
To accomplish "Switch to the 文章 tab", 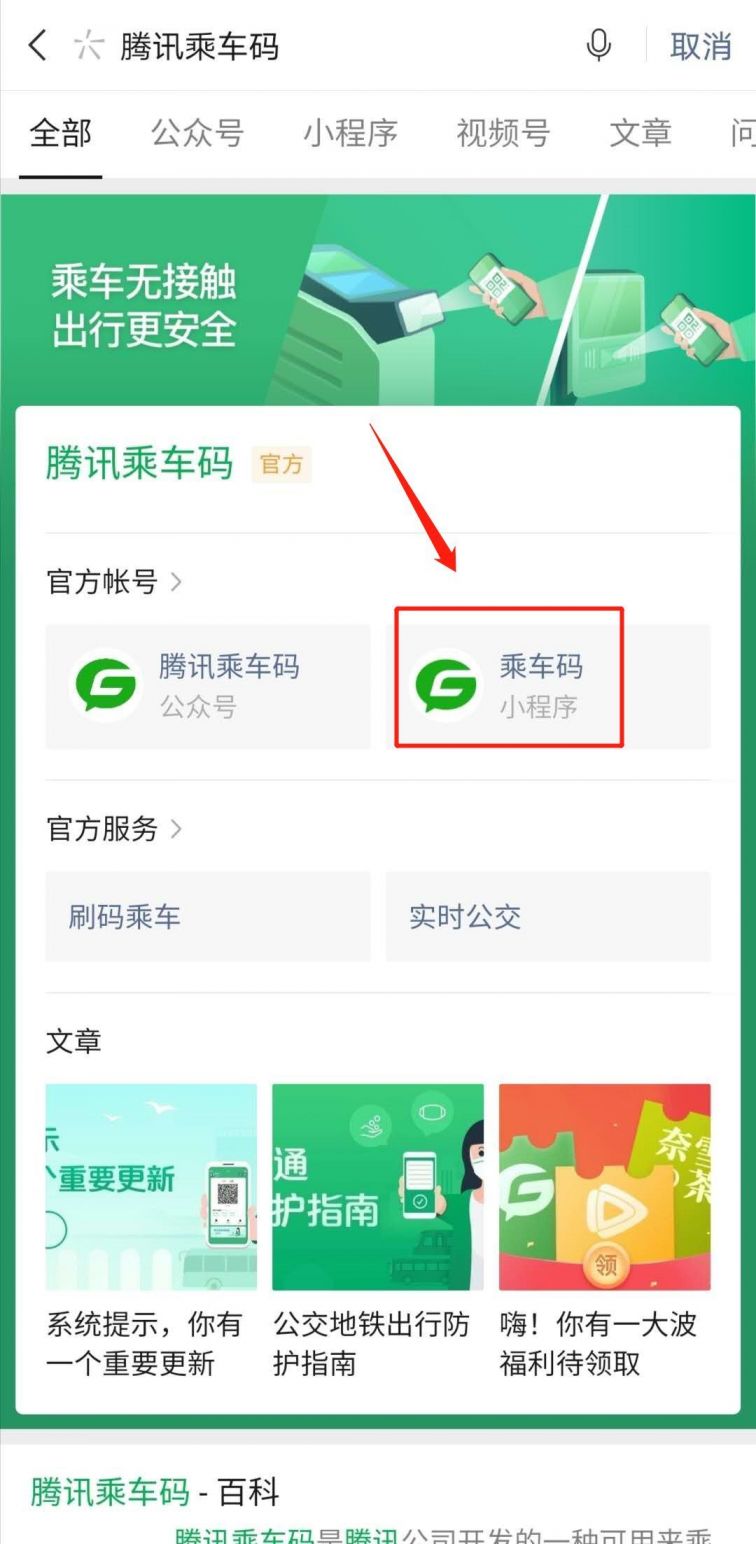I will click(x=640, y=133).
